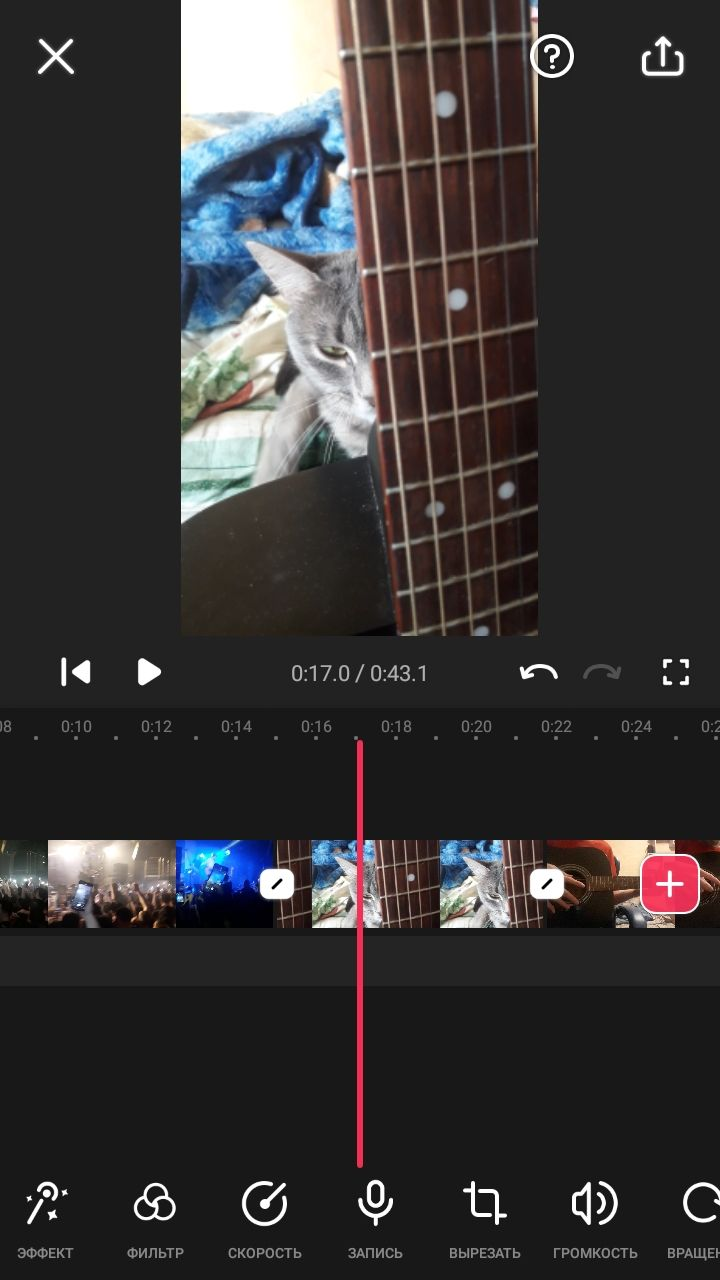Edit transition between cat and guitar clips
720x1280 pixels.
[x=547, y=884]
